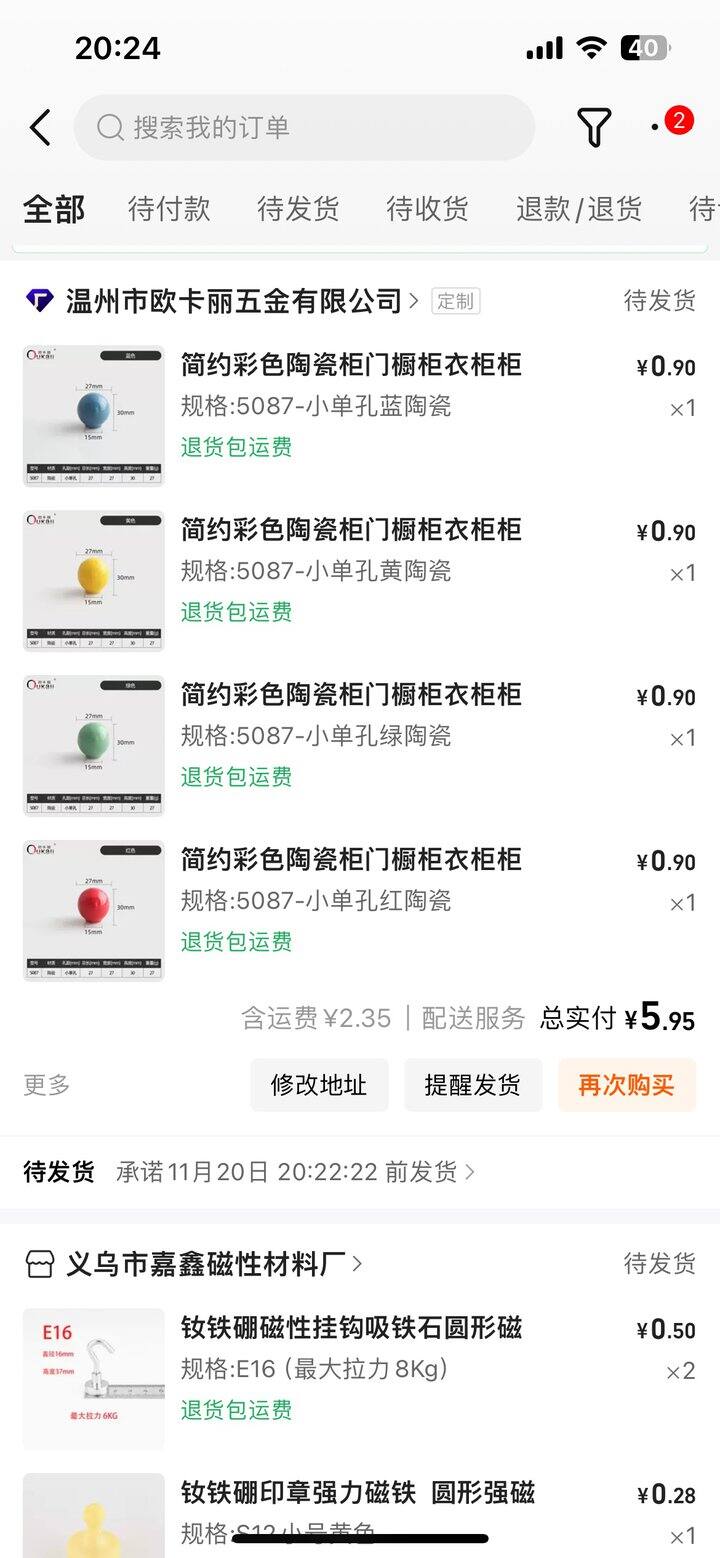Buy again with 再次购买

tap(626, 1085)
